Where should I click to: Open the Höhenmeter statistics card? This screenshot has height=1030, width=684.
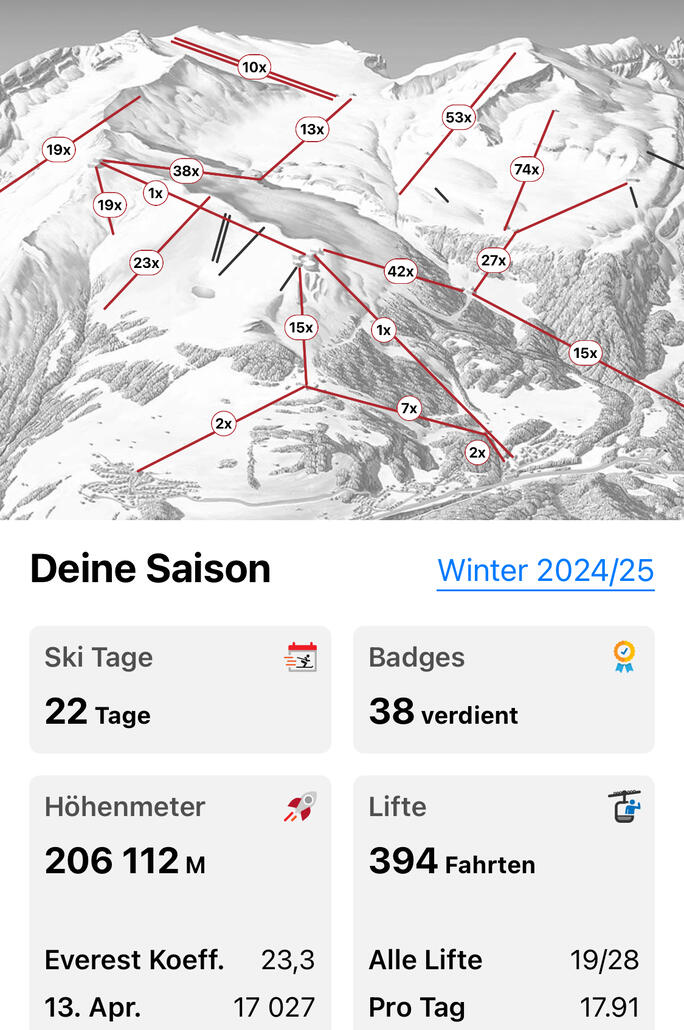[180, 900]
